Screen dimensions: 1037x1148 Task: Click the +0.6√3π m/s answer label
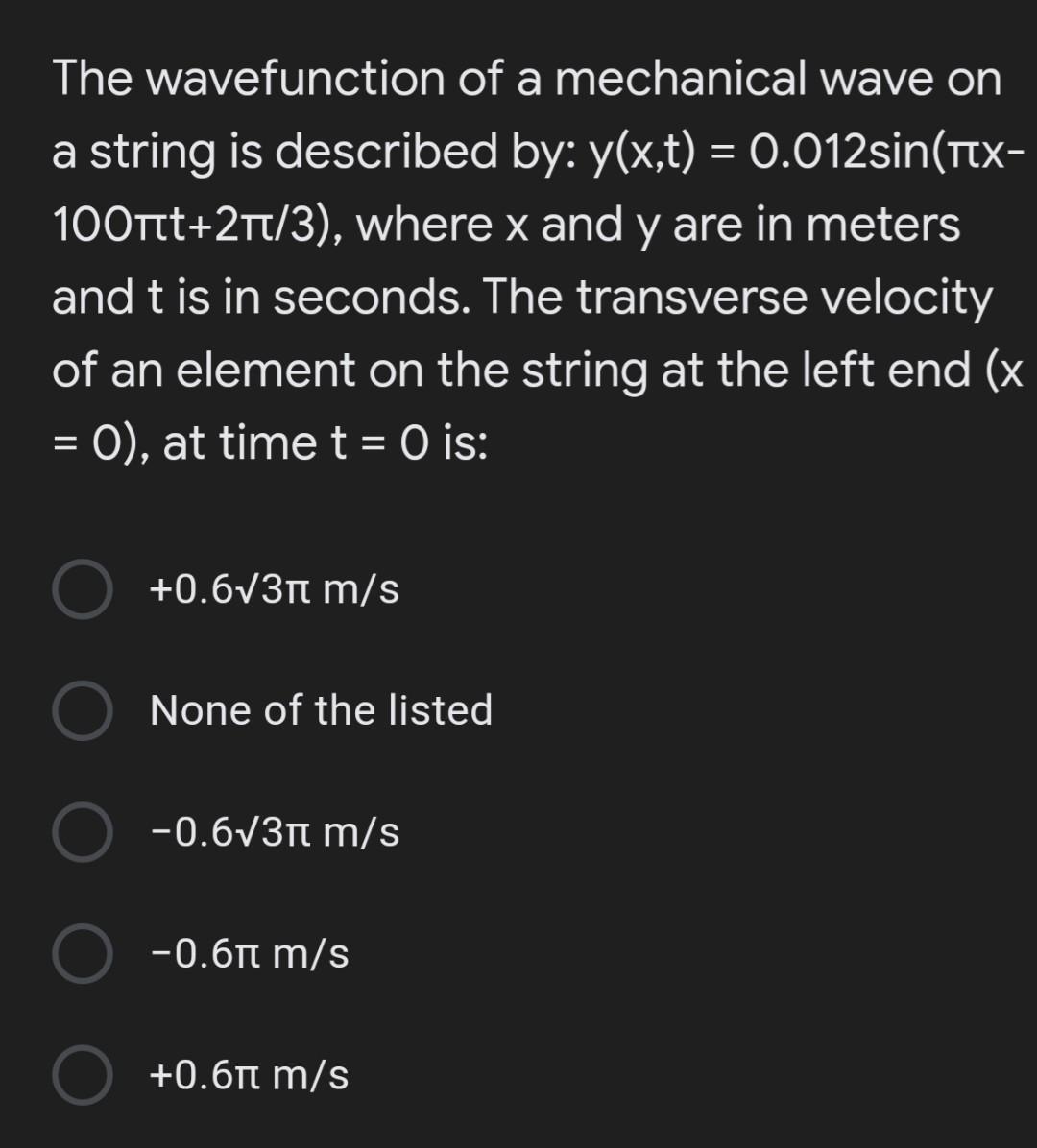274,591
